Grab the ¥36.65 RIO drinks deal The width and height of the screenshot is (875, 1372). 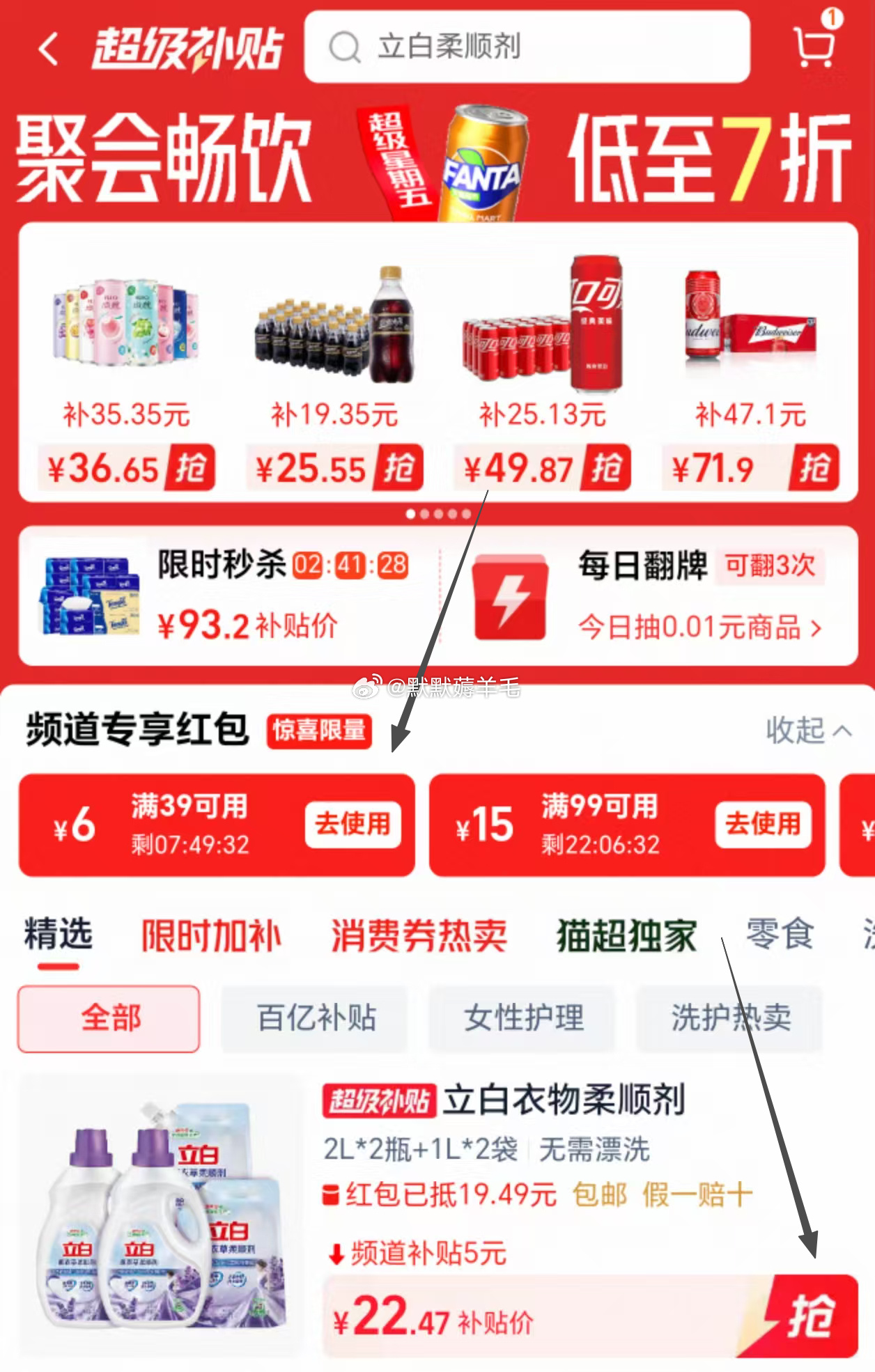tap(189, 467)
